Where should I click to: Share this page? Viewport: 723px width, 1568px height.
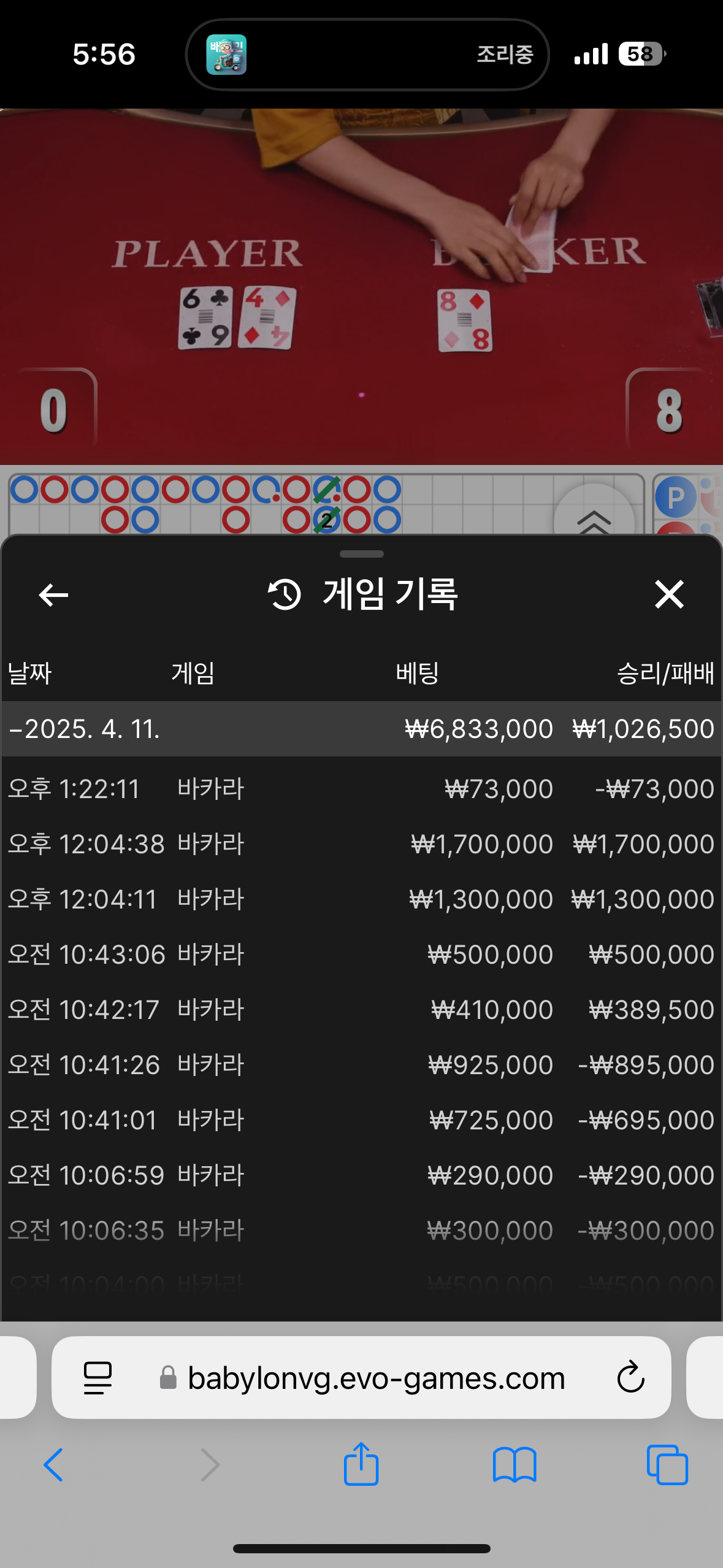tap(361, 1465)
